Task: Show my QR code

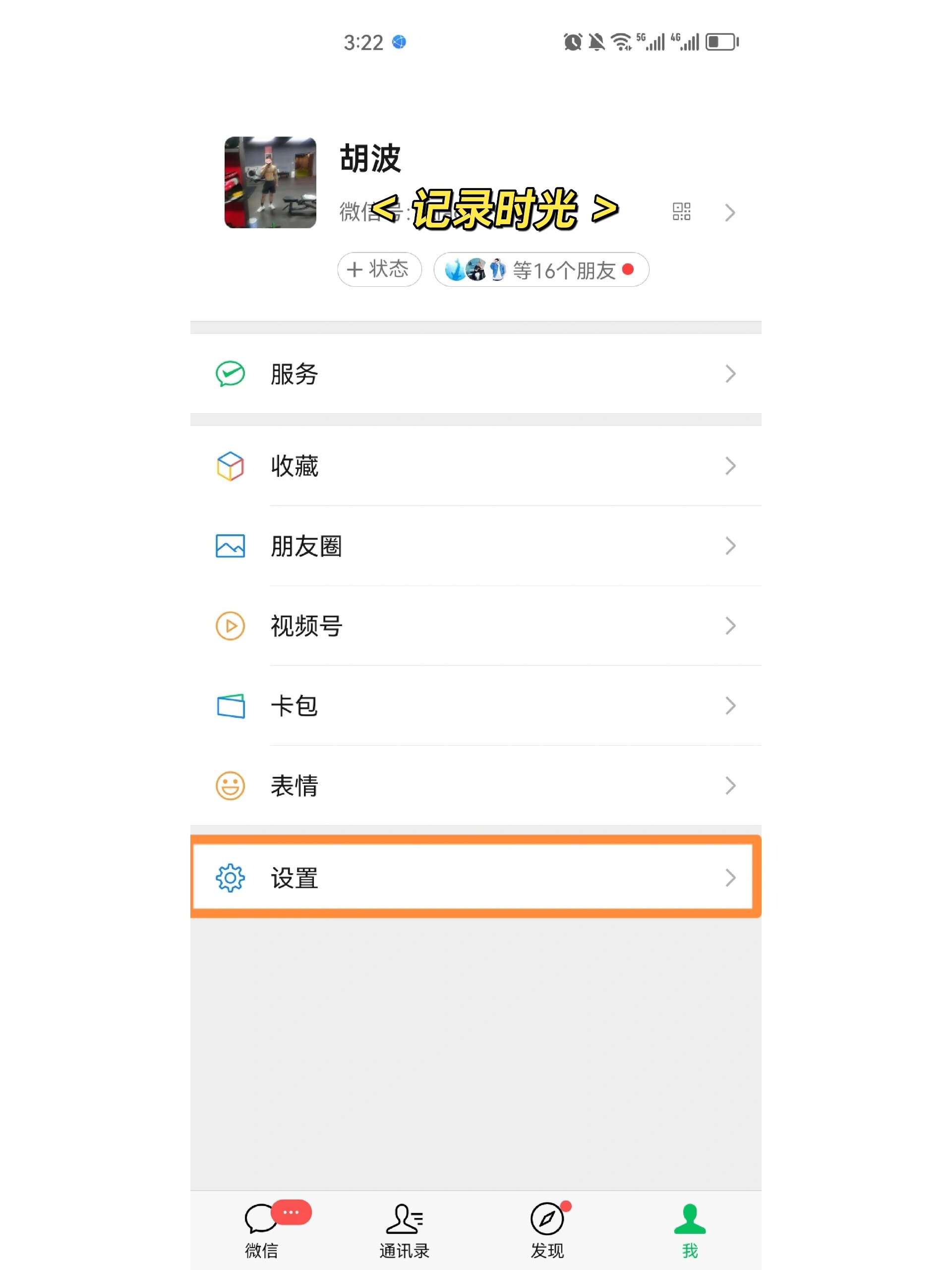Action: coord(681,211)
